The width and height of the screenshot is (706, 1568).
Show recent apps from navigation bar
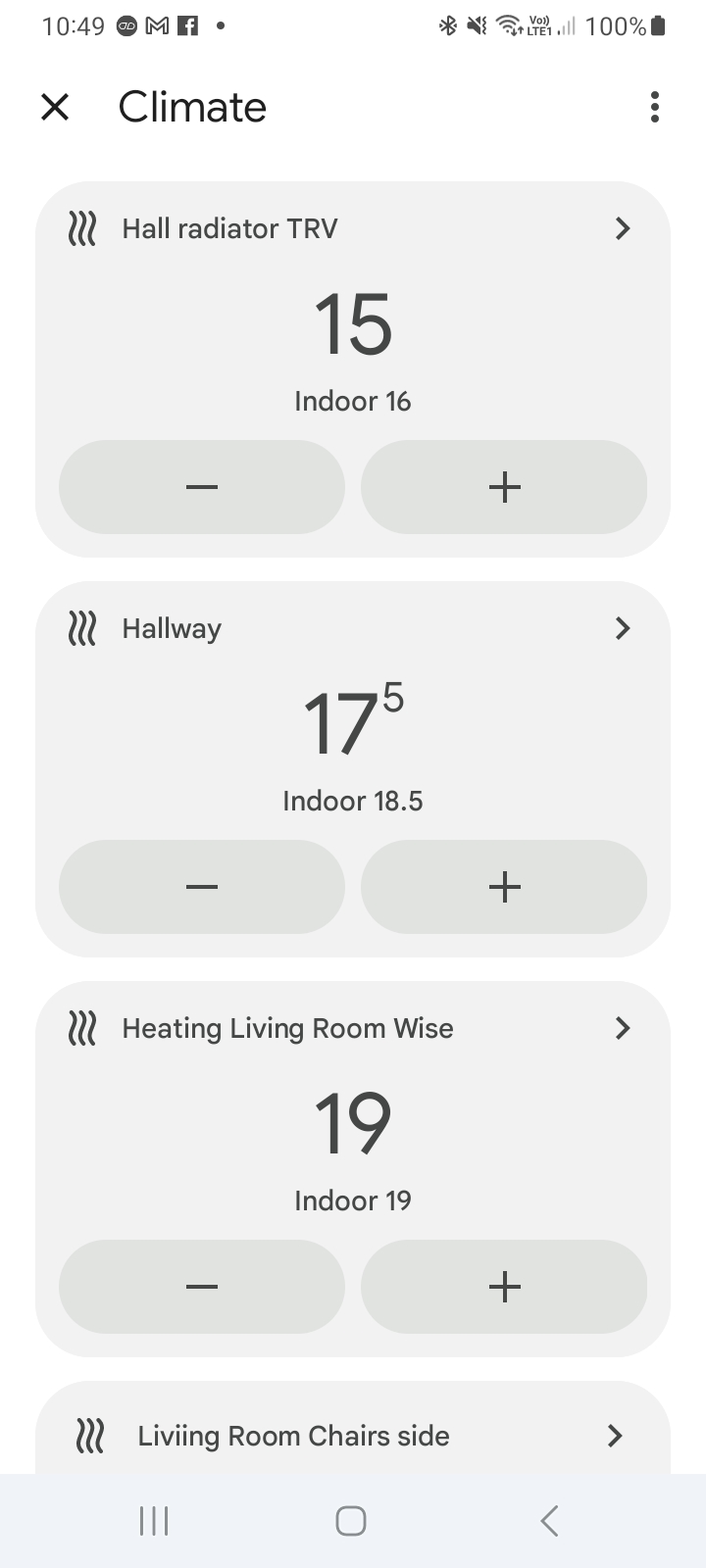pyautogui.click(x=154, y=1521)
